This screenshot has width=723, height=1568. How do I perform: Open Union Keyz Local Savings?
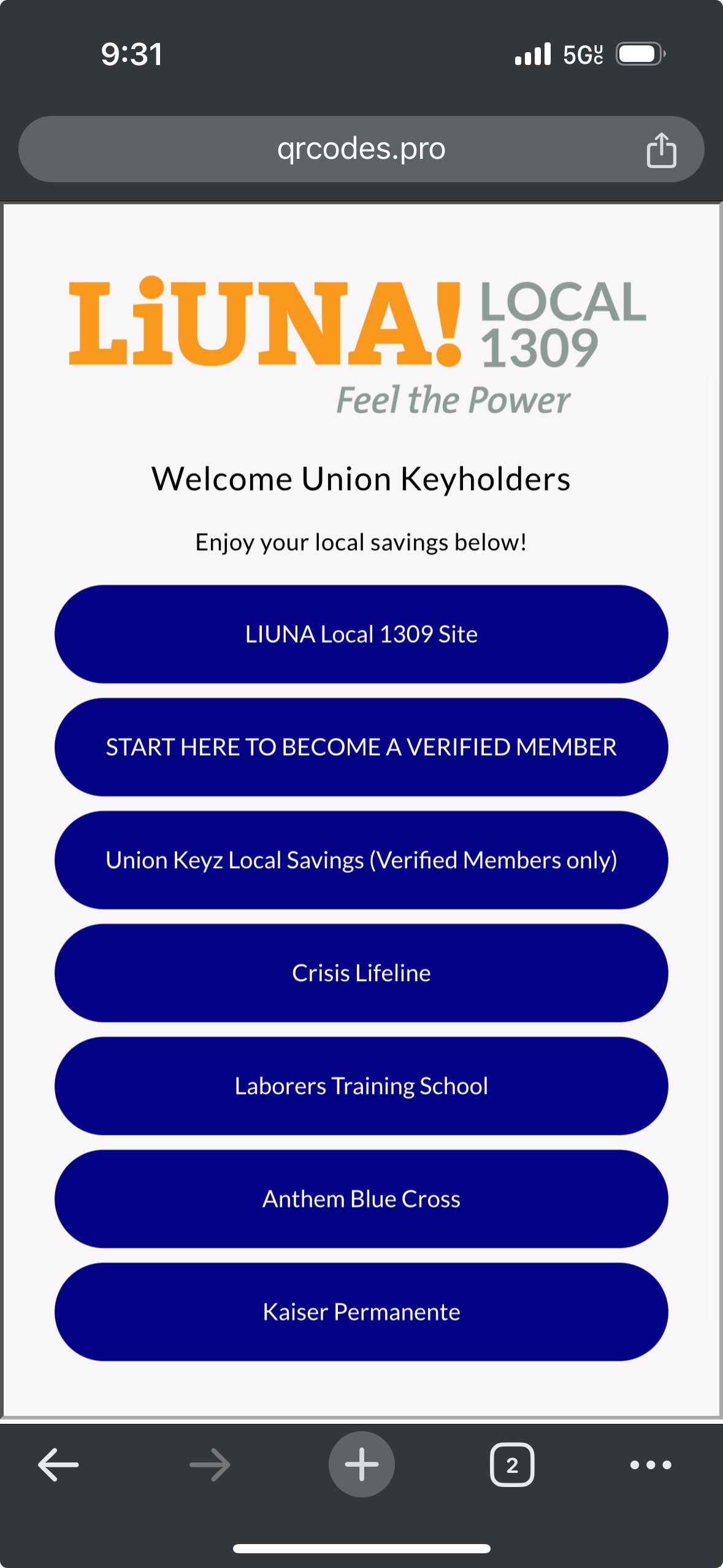tap(361, 859)
